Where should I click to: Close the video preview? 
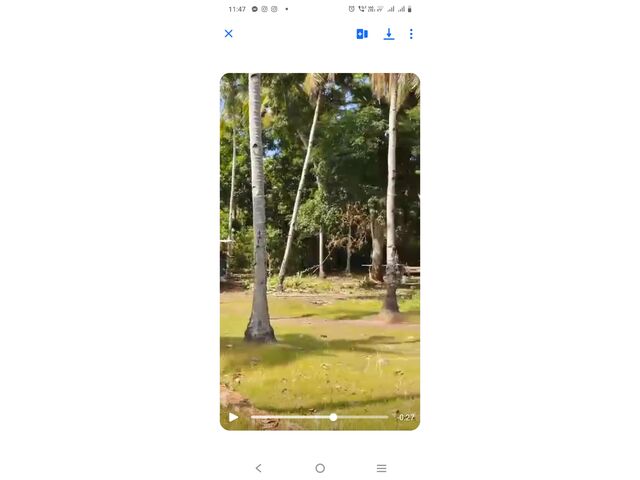click(x=228, y=34)
